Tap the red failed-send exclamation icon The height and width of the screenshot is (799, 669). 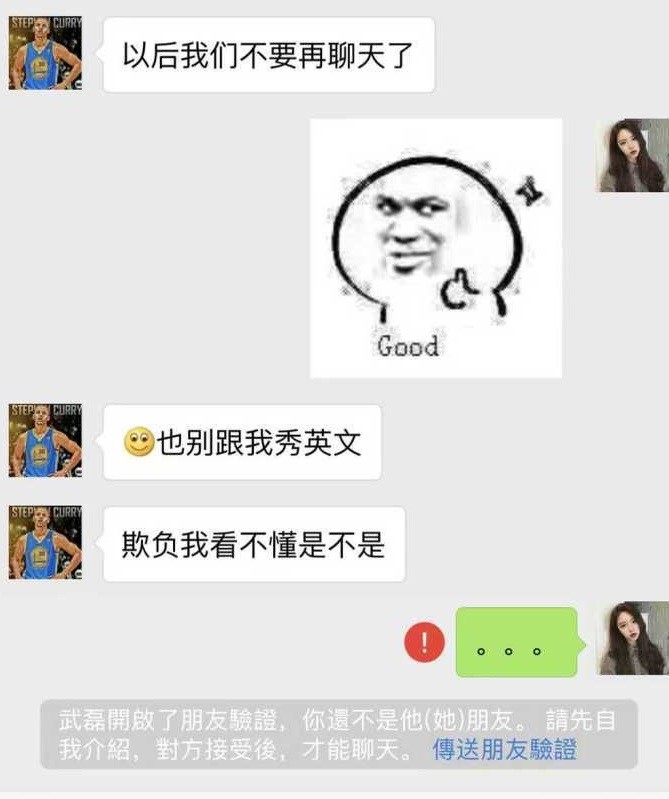coord(424,643)
